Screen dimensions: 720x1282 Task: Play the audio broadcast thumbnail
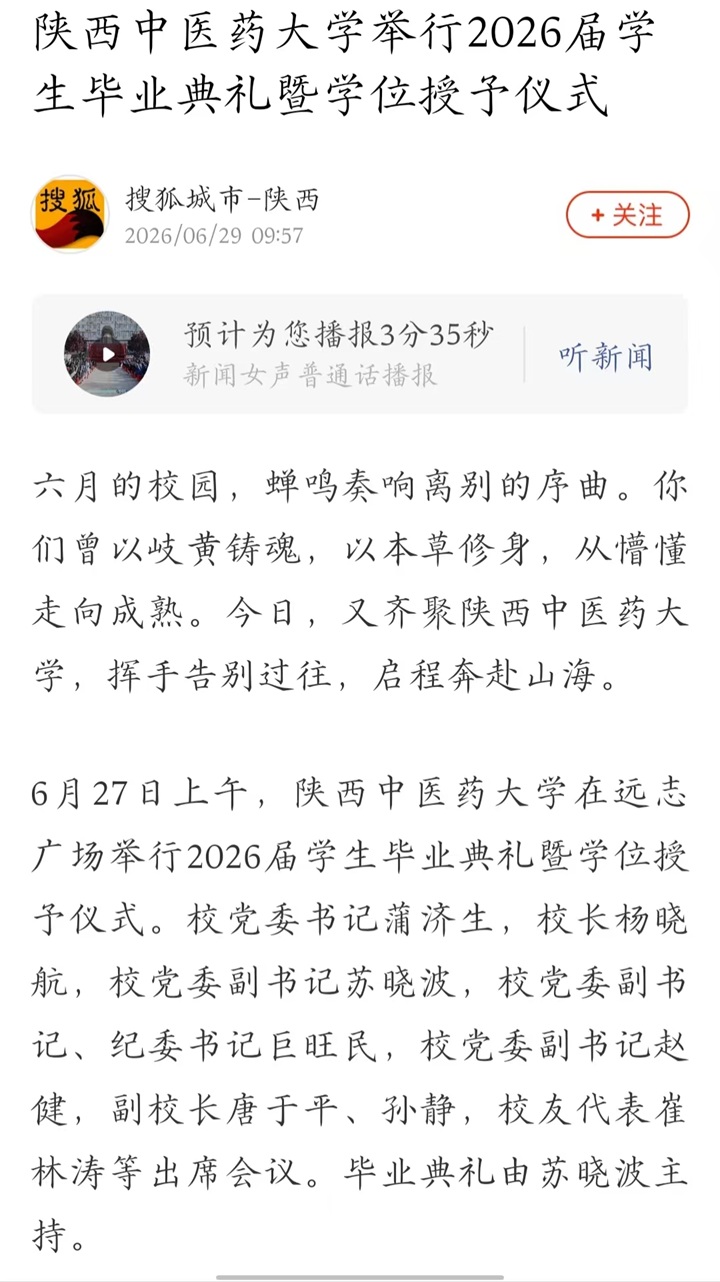(107, 353)
